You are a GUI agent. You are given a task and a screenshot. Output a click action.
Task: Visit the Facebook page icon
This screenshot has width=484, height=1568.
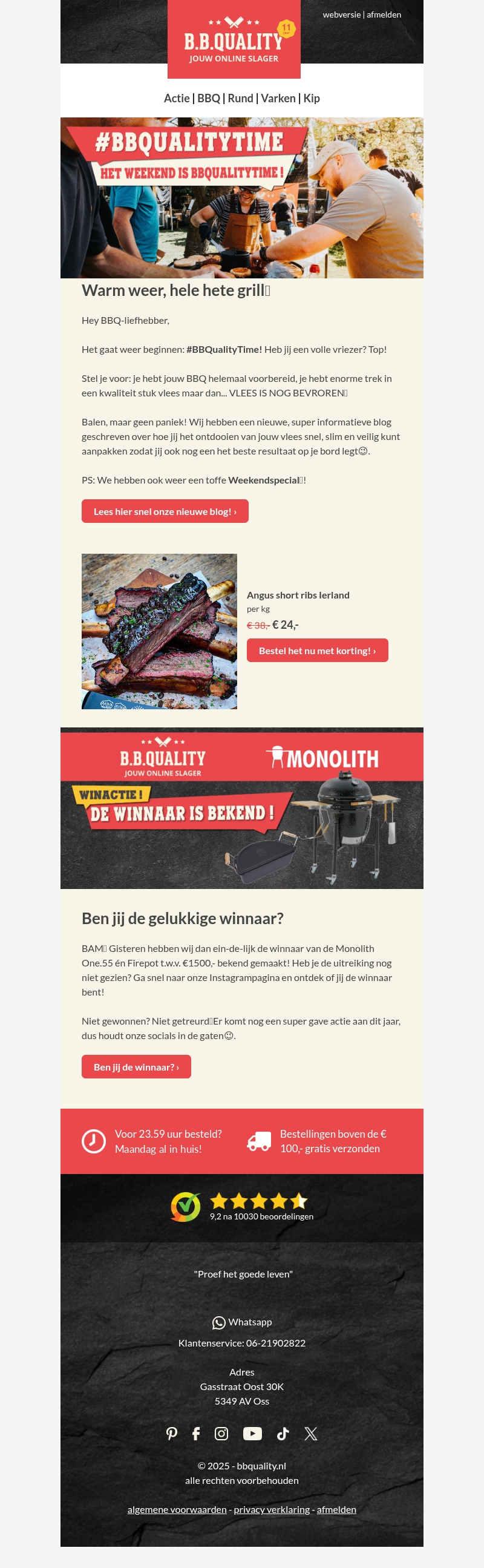[196, 1434]
